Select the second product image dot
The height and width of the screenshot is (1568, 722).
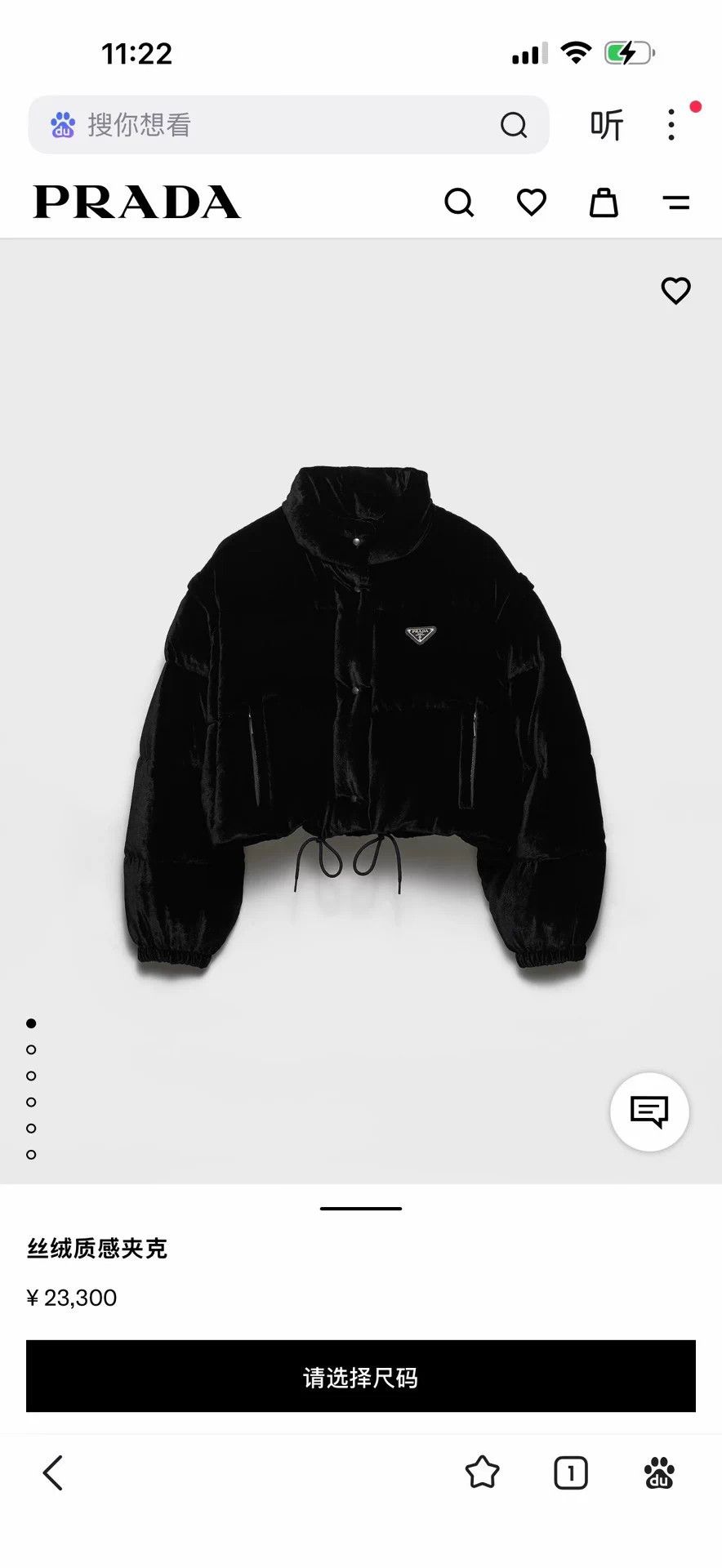point(31,1049)
